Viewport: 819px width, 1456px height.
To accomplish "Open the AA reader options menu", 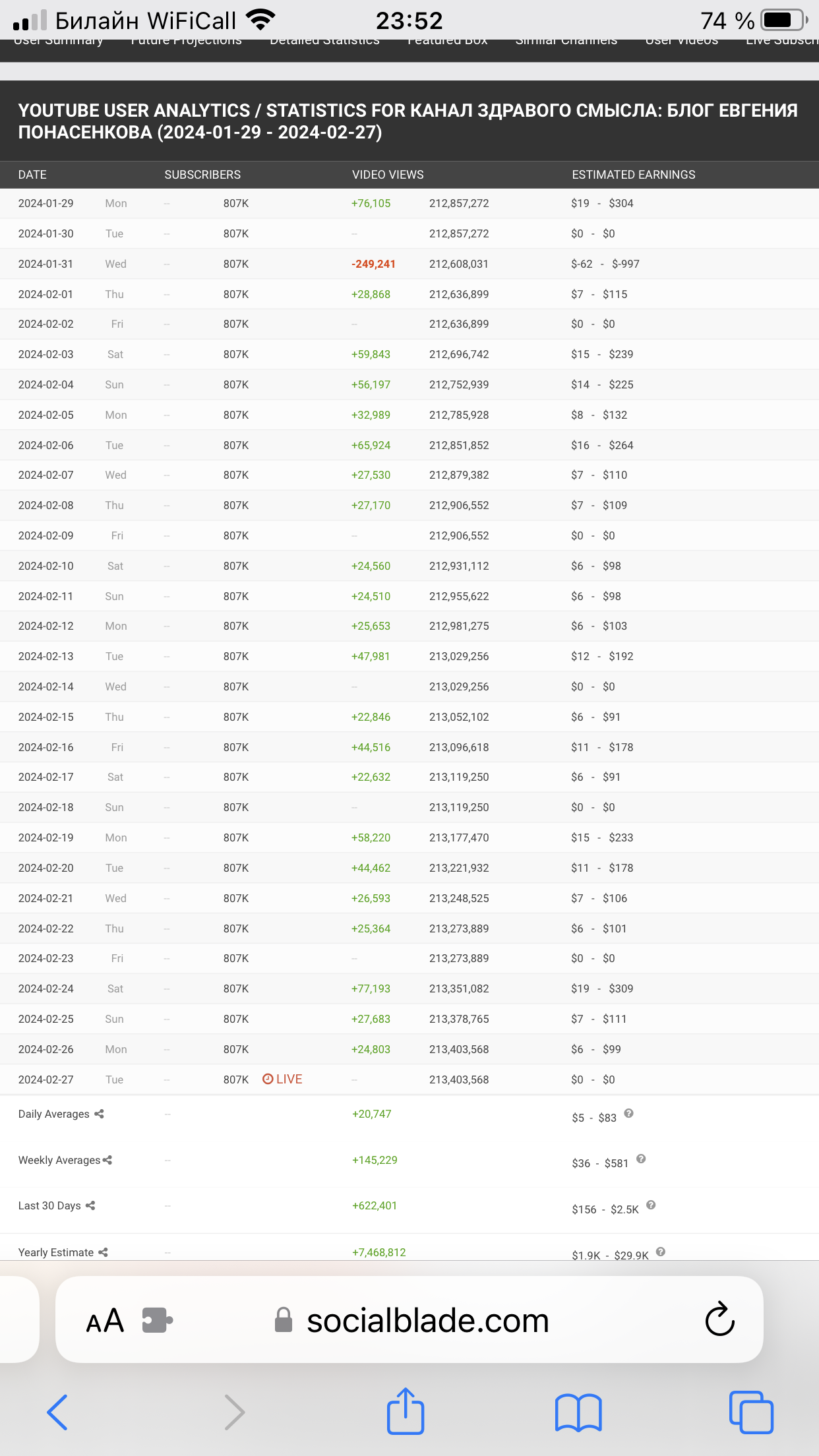I will point(105,1321).
